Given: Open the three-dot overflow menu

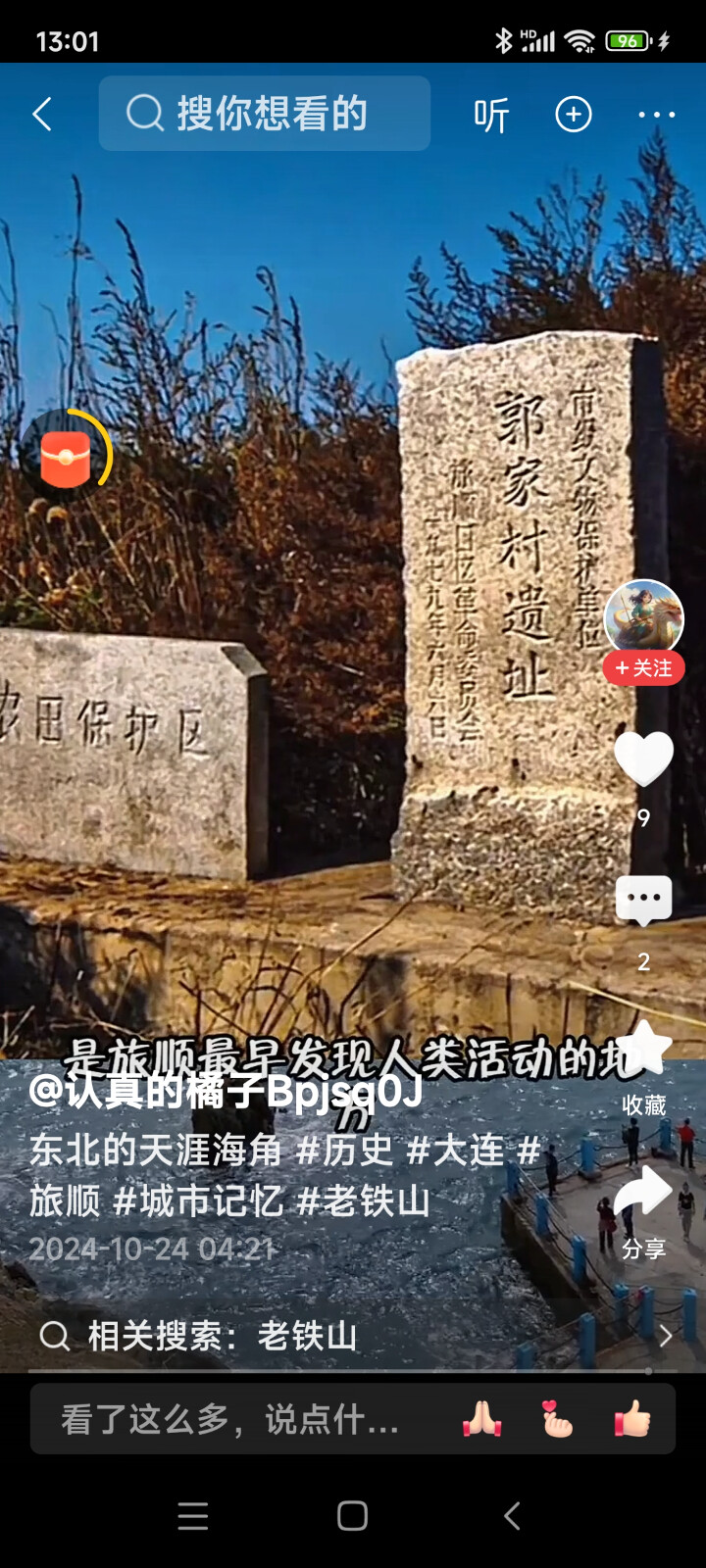Looking at the screenshot, I should [x=656, y=115].
